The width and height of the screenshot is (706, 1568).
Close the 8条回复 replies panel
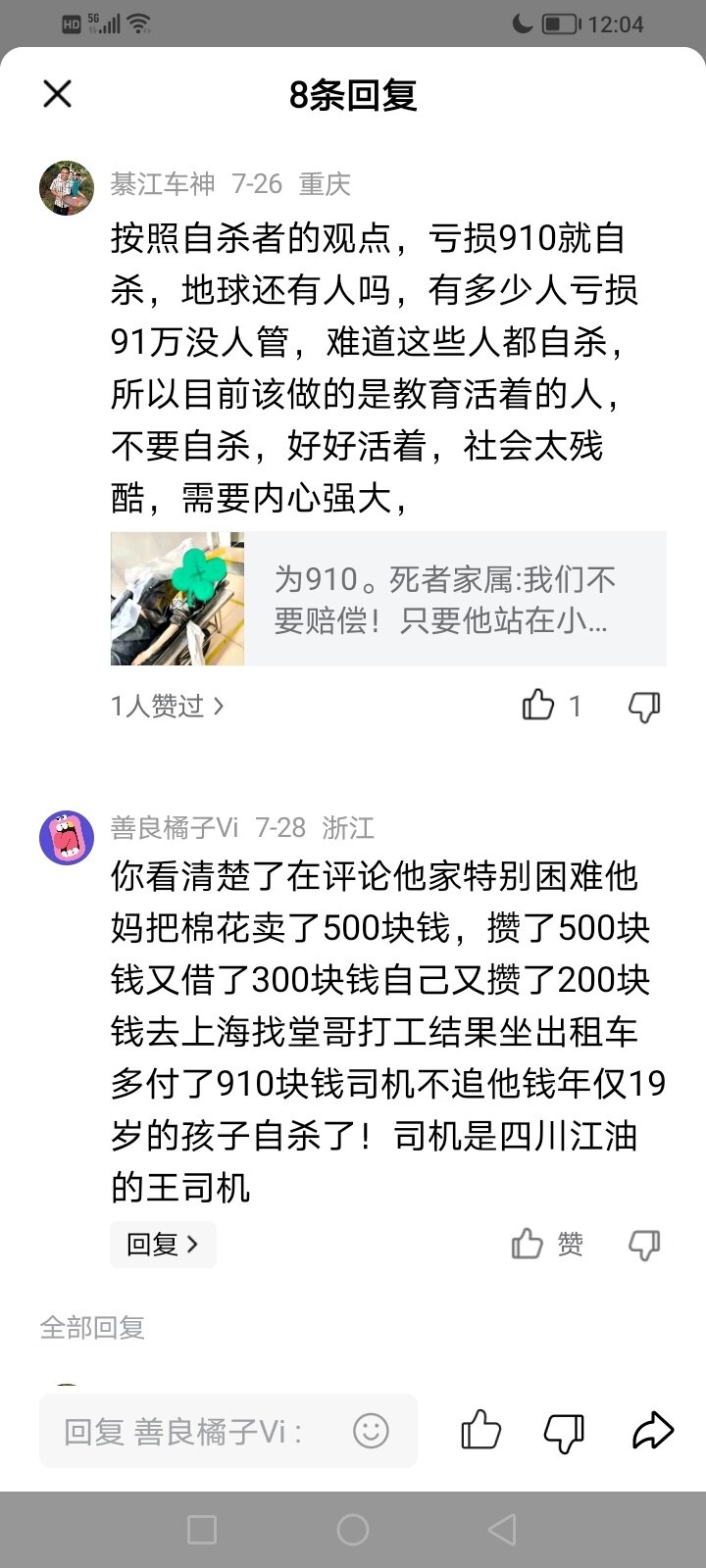58,94
